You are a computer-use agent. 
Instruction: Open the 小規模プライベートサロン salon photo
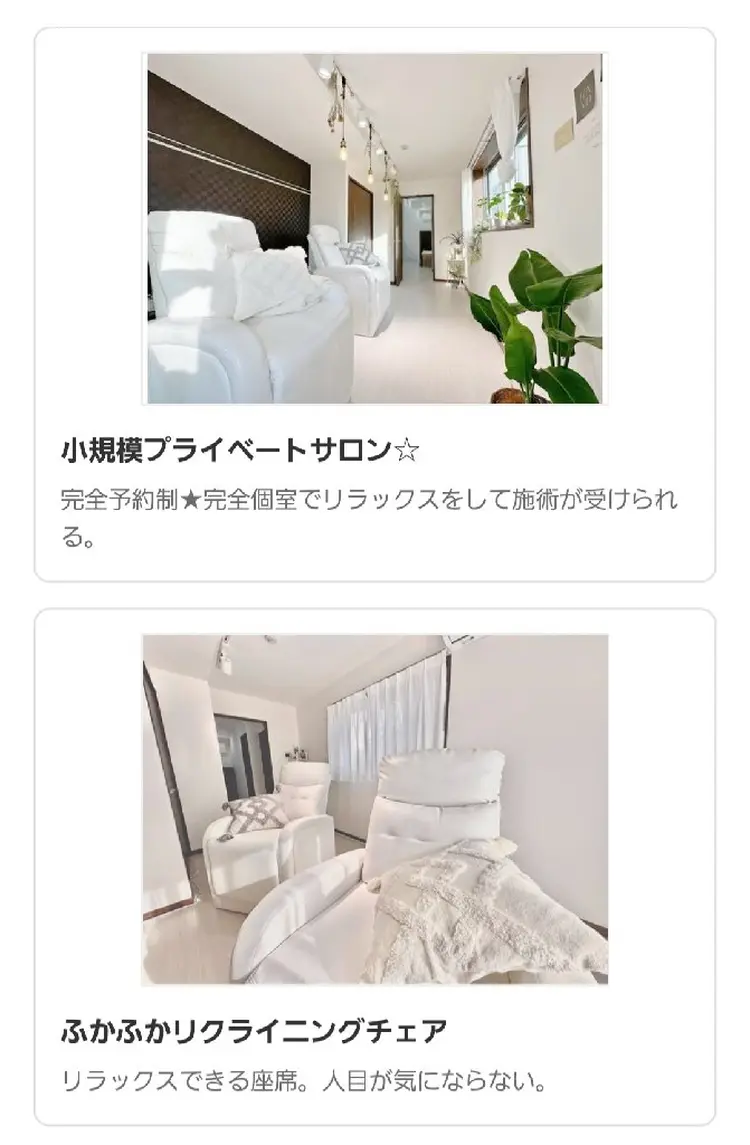(x=375, y=229)
